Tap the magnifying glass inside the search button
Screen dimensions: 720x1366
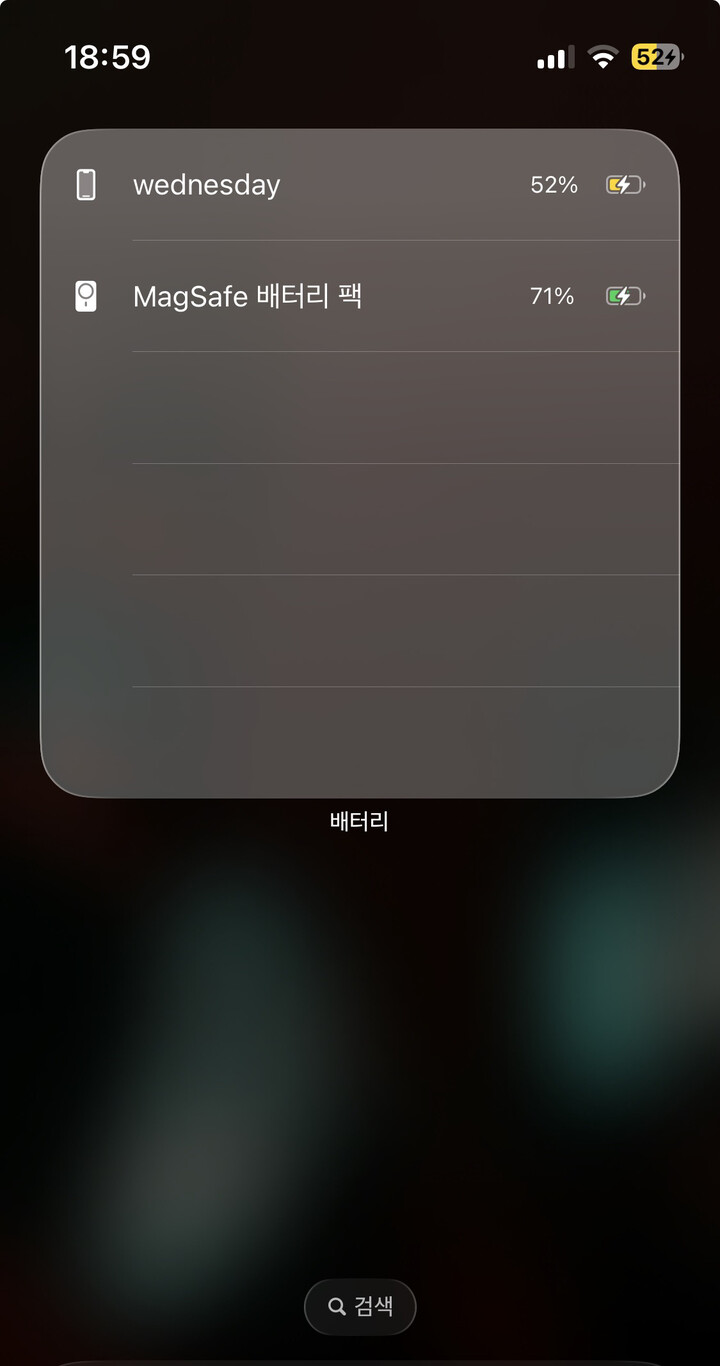point(336,1306)
